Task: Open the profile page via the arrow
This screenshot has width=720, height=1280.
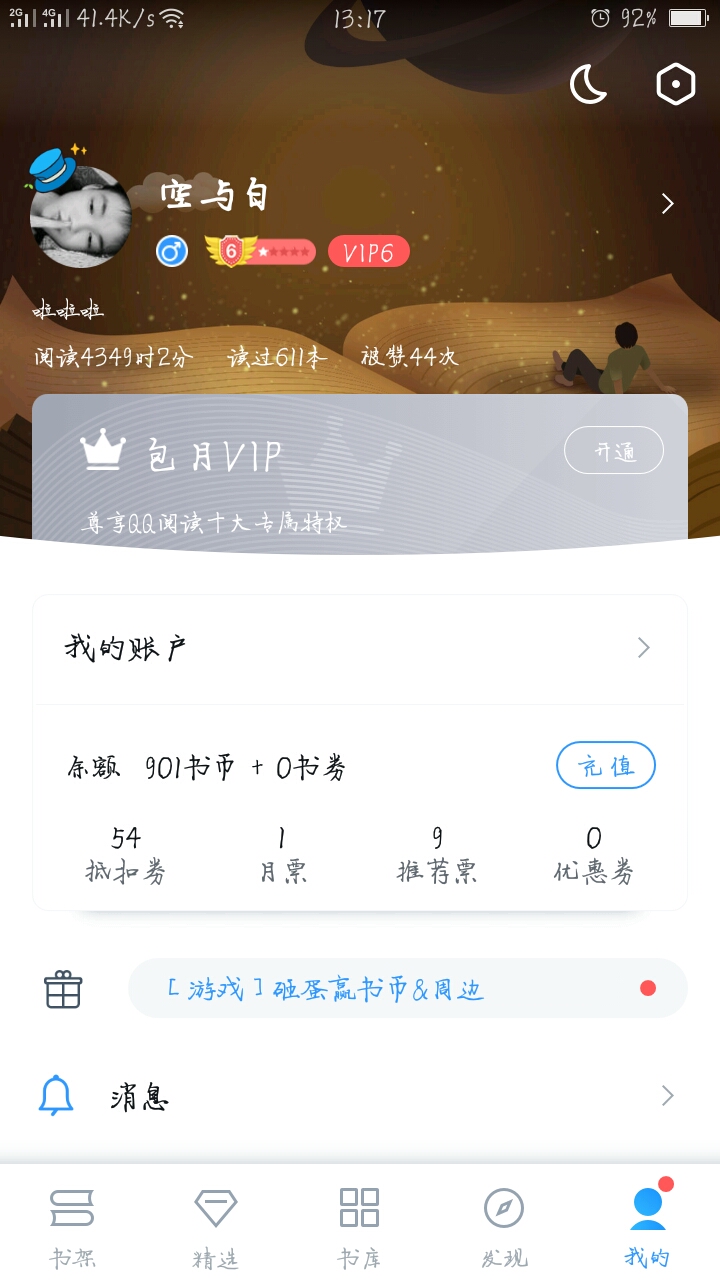Action: pyautogui.click(x=668, y=204)
